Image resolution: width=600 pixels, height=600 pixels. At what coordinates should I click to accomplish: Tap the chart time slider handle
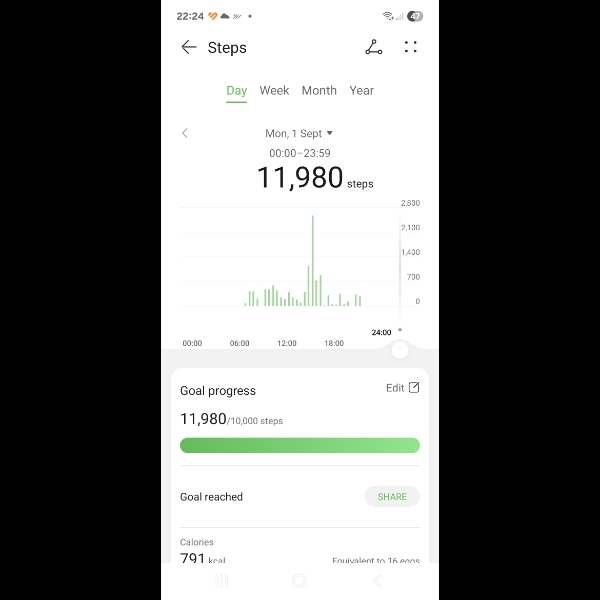[x=400, y=349]
